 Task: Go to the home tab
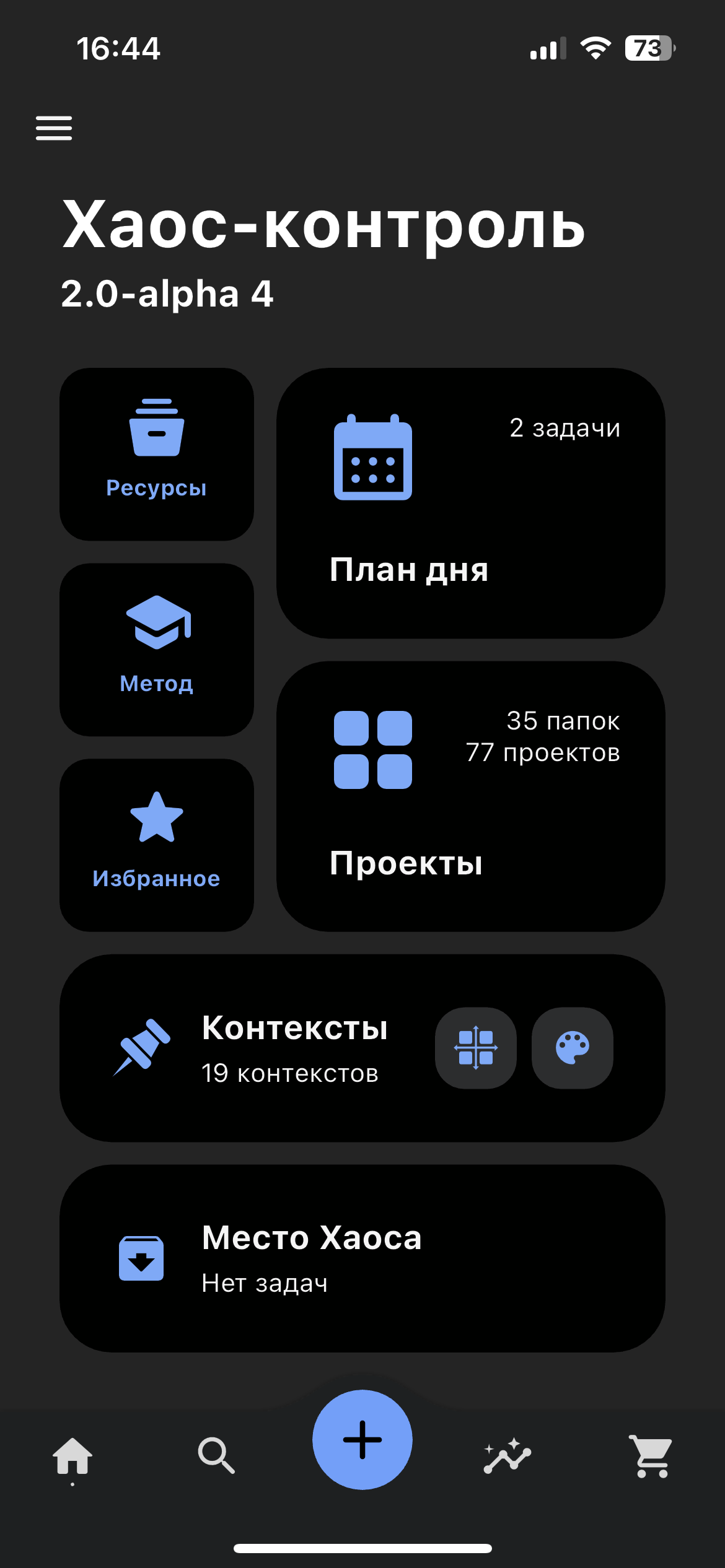pyautogui.click(x=72, y=1457)
